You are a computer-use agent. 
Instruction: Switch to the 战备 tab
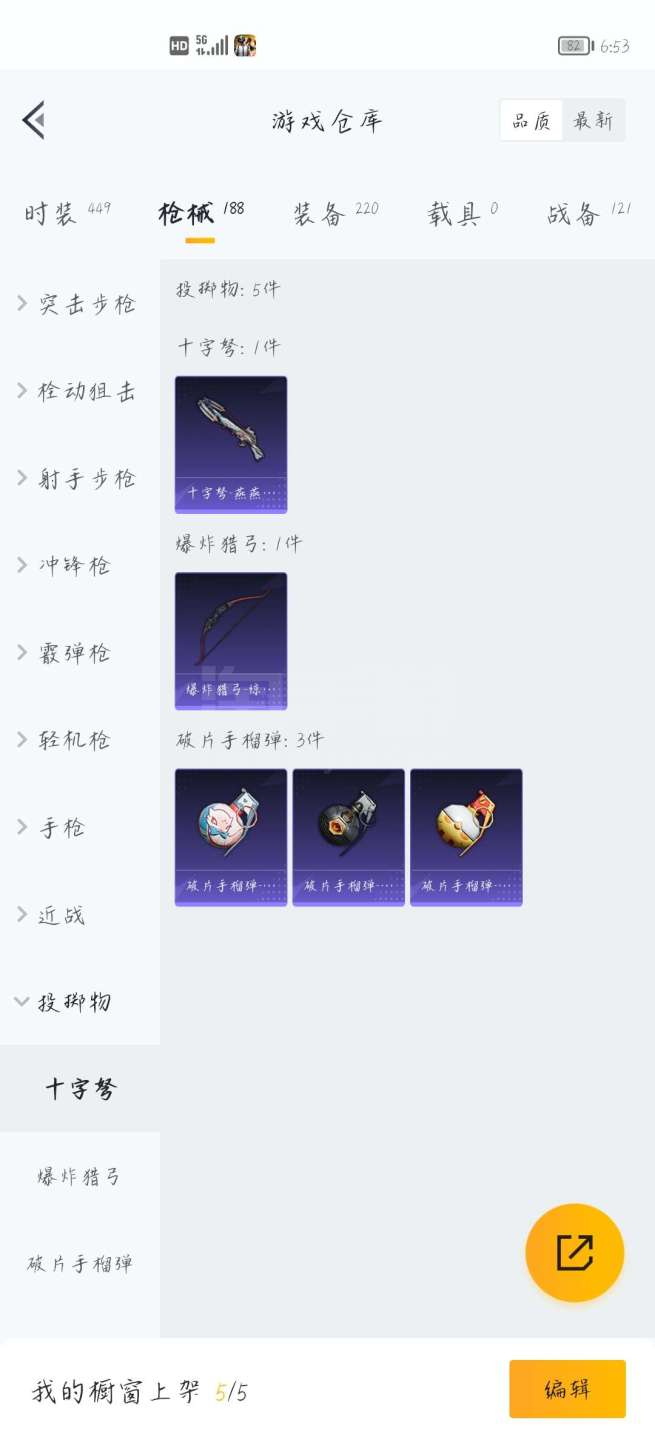(574, 214)
